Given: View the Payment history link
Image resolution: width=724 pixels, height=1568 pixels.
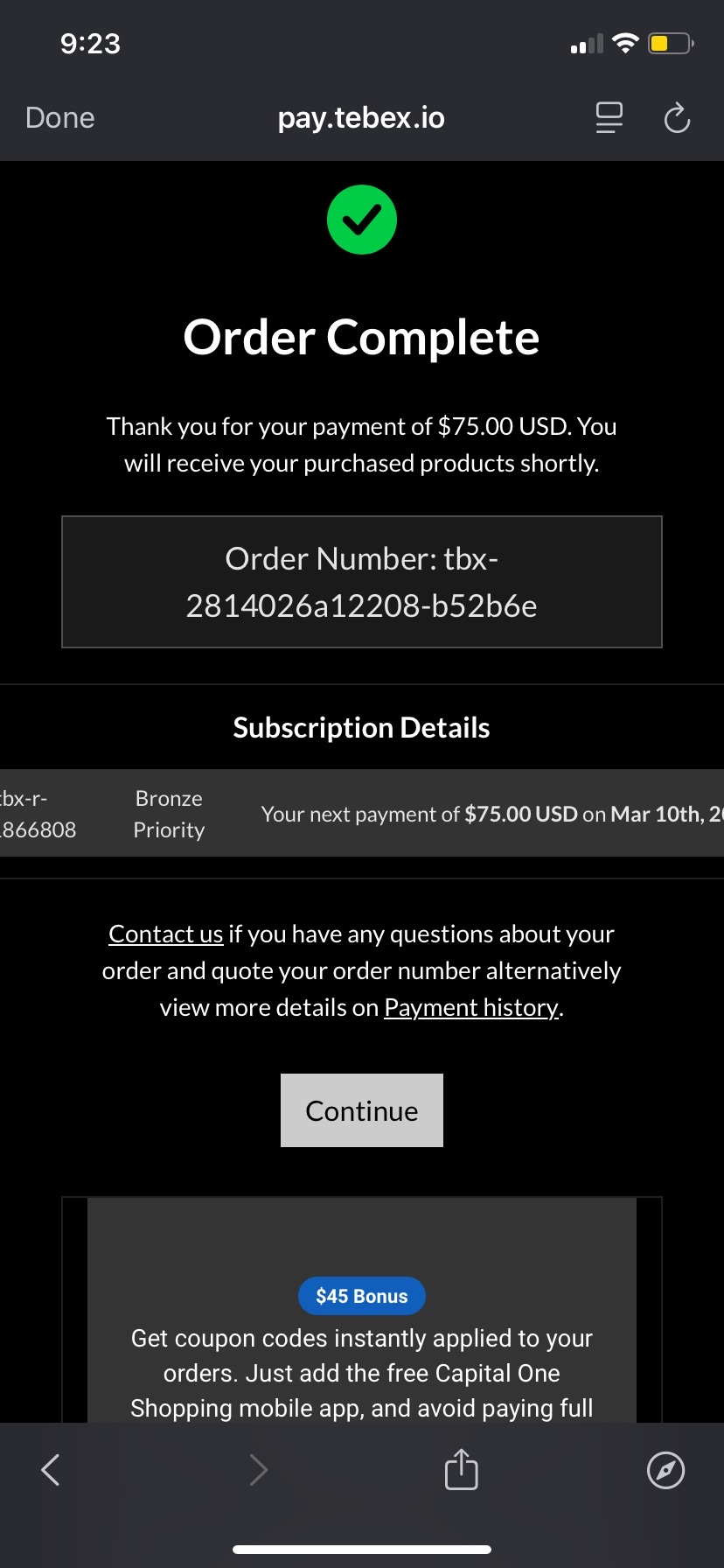Looking at the screenshot, I should pyautogui.click(x=471, y=1008).
